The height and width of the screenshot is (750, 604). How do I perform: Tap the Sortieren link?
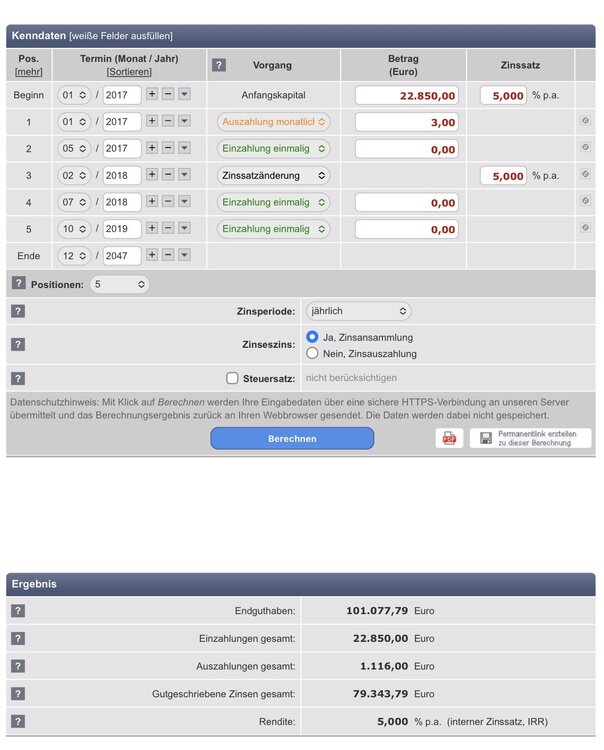[129, 72]
